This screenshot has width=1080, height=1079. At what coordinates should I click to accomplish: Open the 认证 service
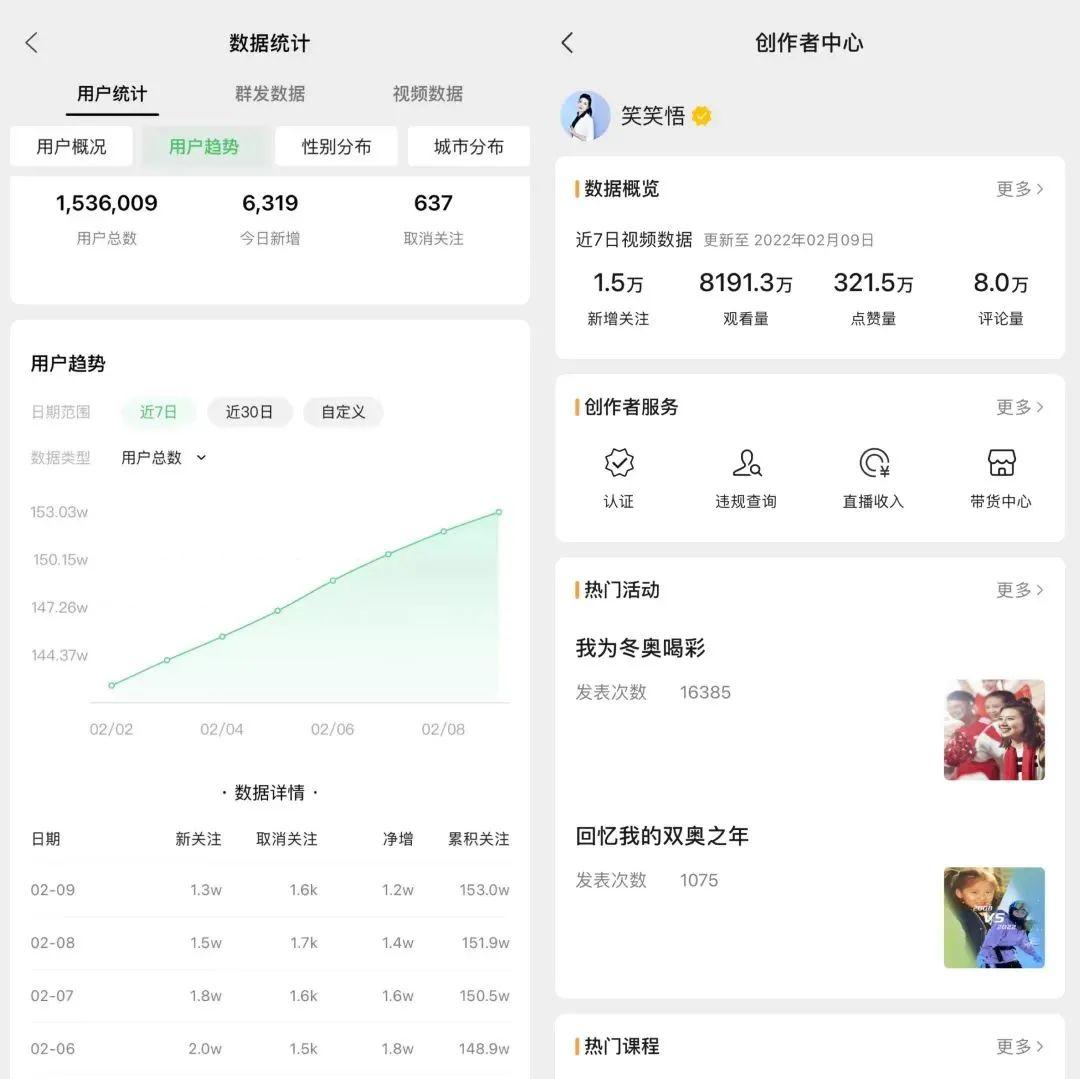point(619,477)
